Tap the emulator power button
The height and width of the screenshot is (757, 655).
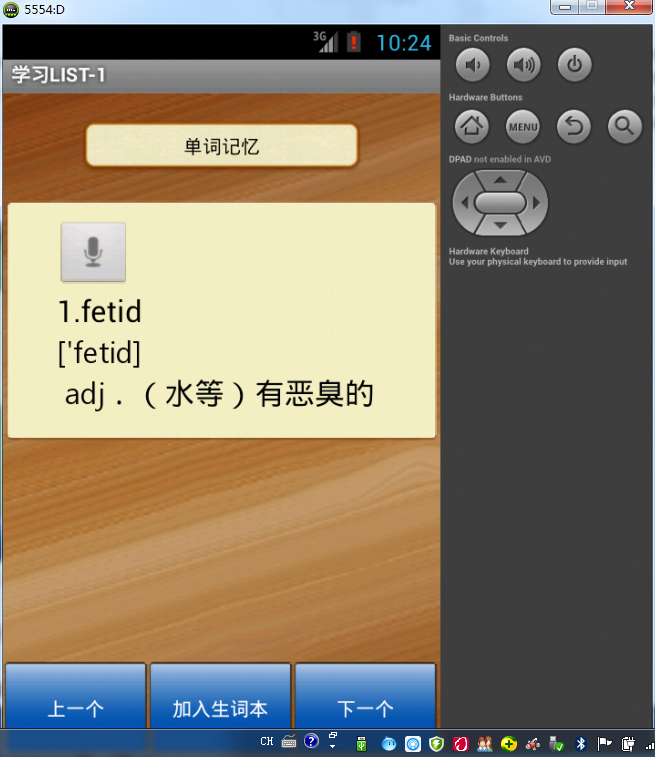574,66
